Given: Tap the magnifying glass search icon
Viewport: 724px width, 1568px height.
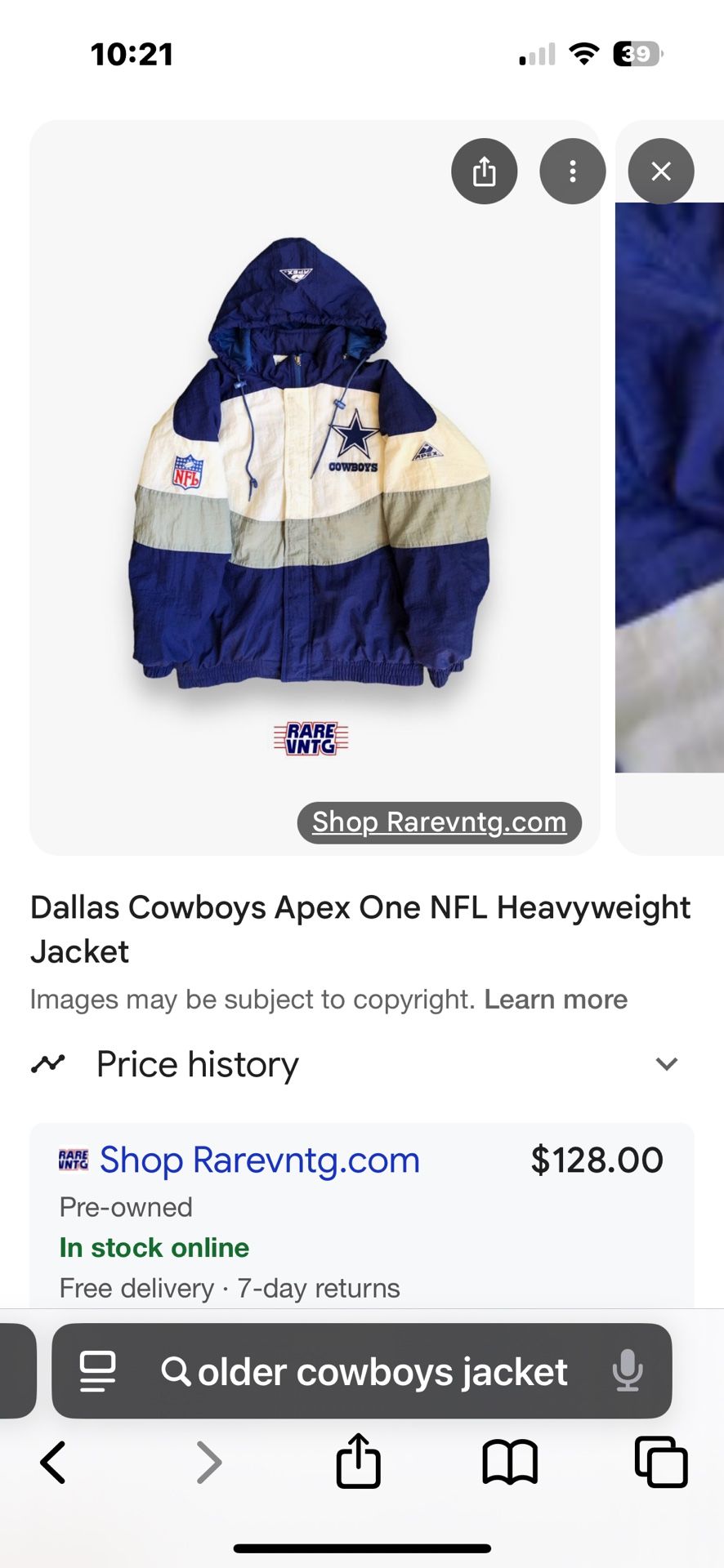Looking at the screenshot, I should click(177, 1371).
